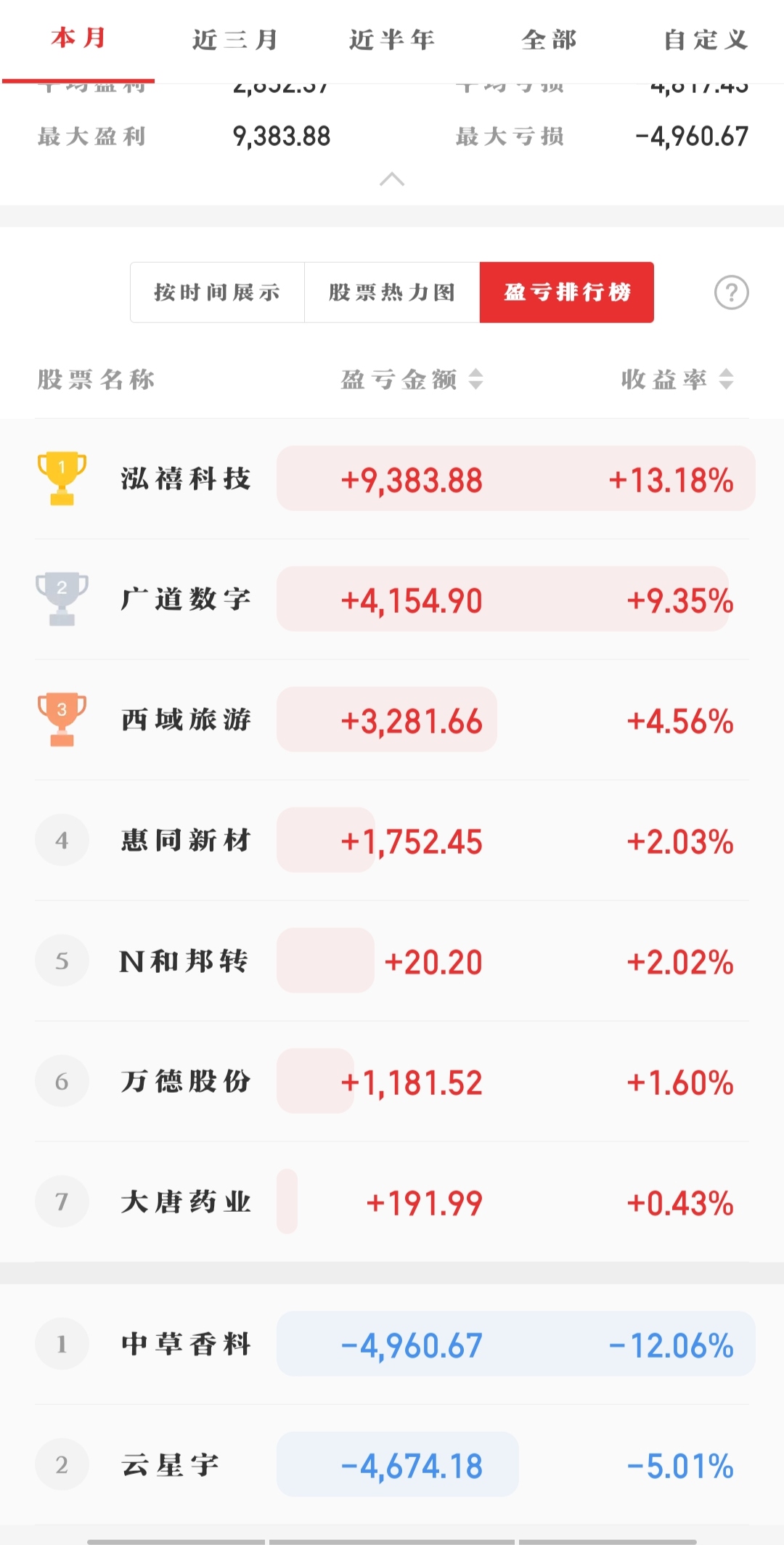Select the 全部 time range tab
784x1545 pixels.
pos(550,39)
